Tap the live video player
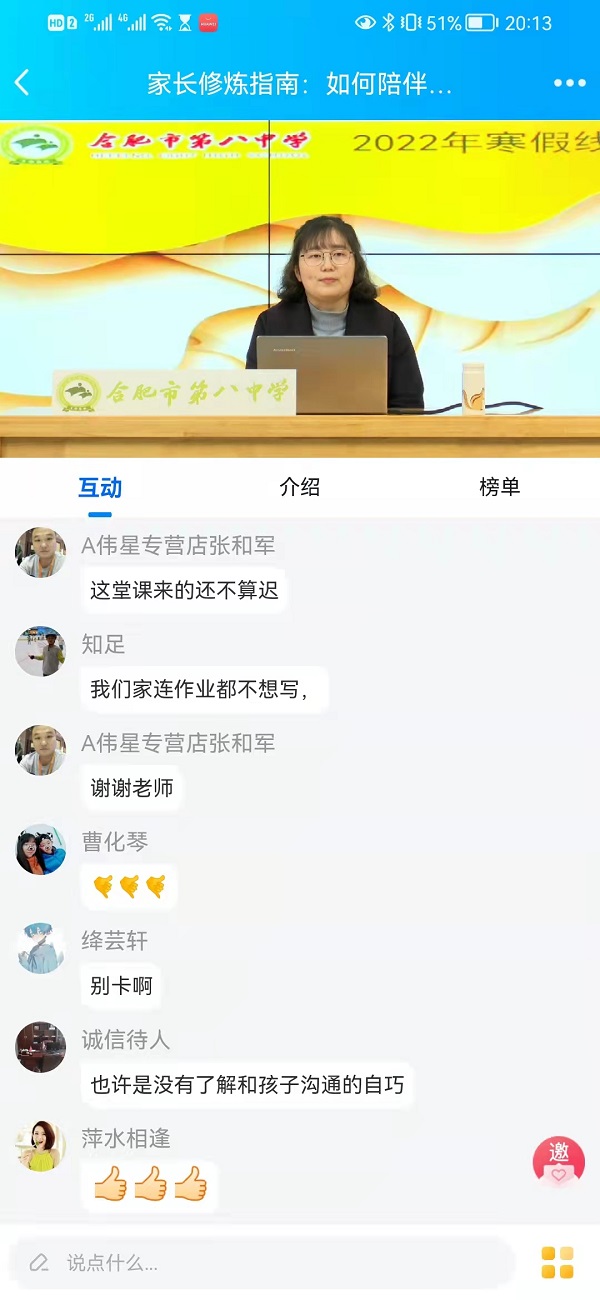This screenshot has width=600, height=1300. (300, 288)
